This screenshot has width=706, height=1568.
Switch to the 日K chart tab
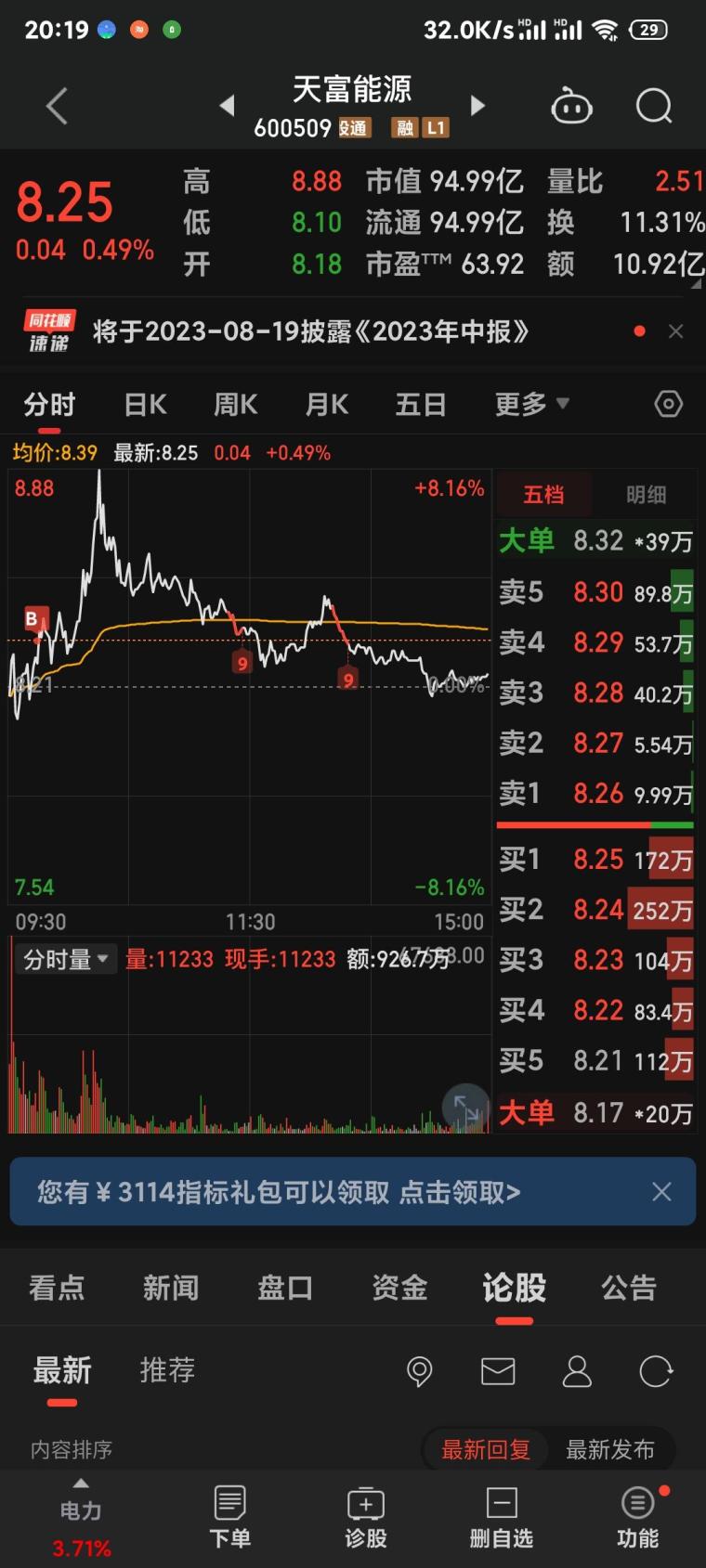(x=143, y=404)
